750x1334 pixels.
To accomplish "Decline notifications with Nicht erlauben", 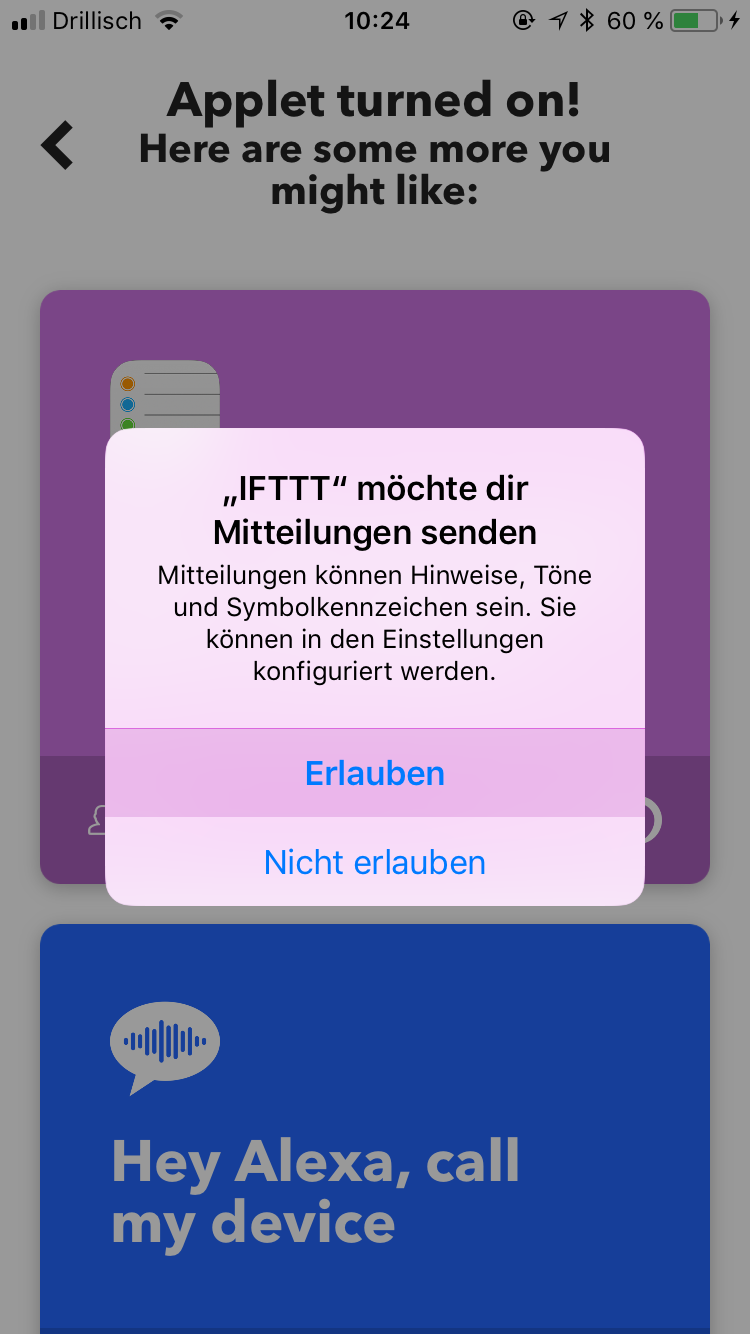I will 374,862.
